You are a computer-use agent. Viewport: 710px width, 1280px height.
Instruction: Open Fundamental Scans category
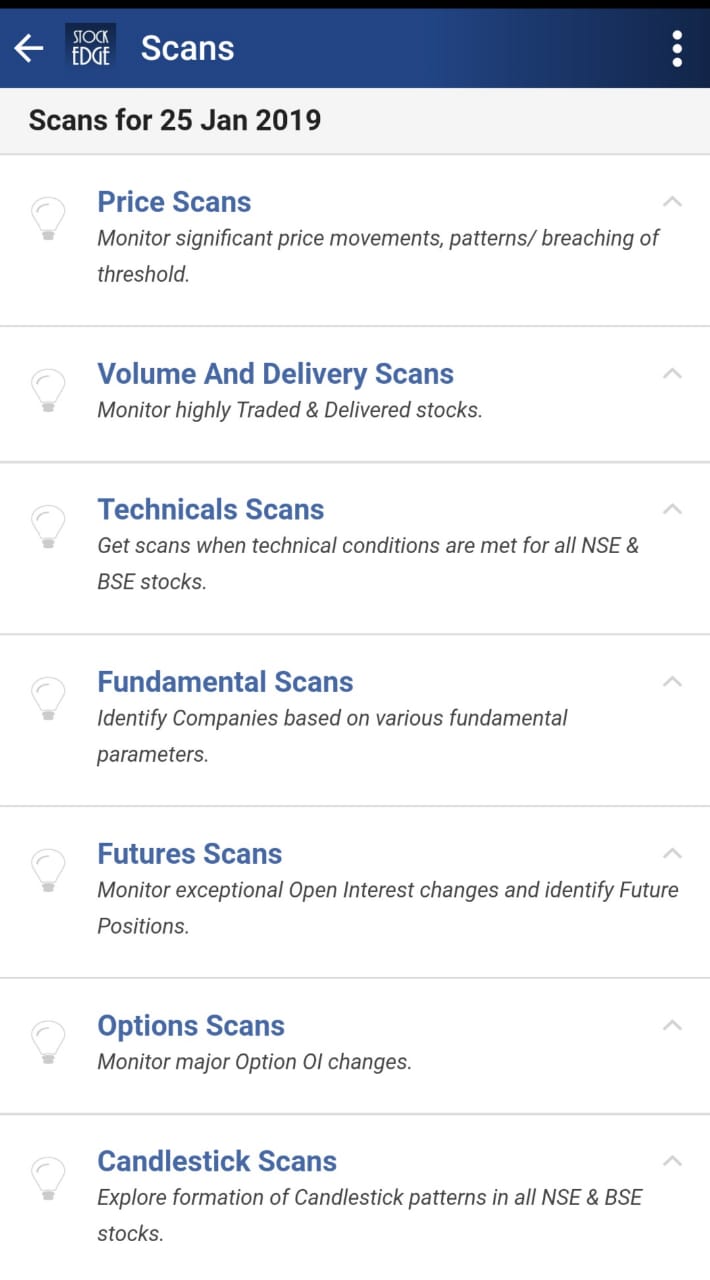point(355,720)
